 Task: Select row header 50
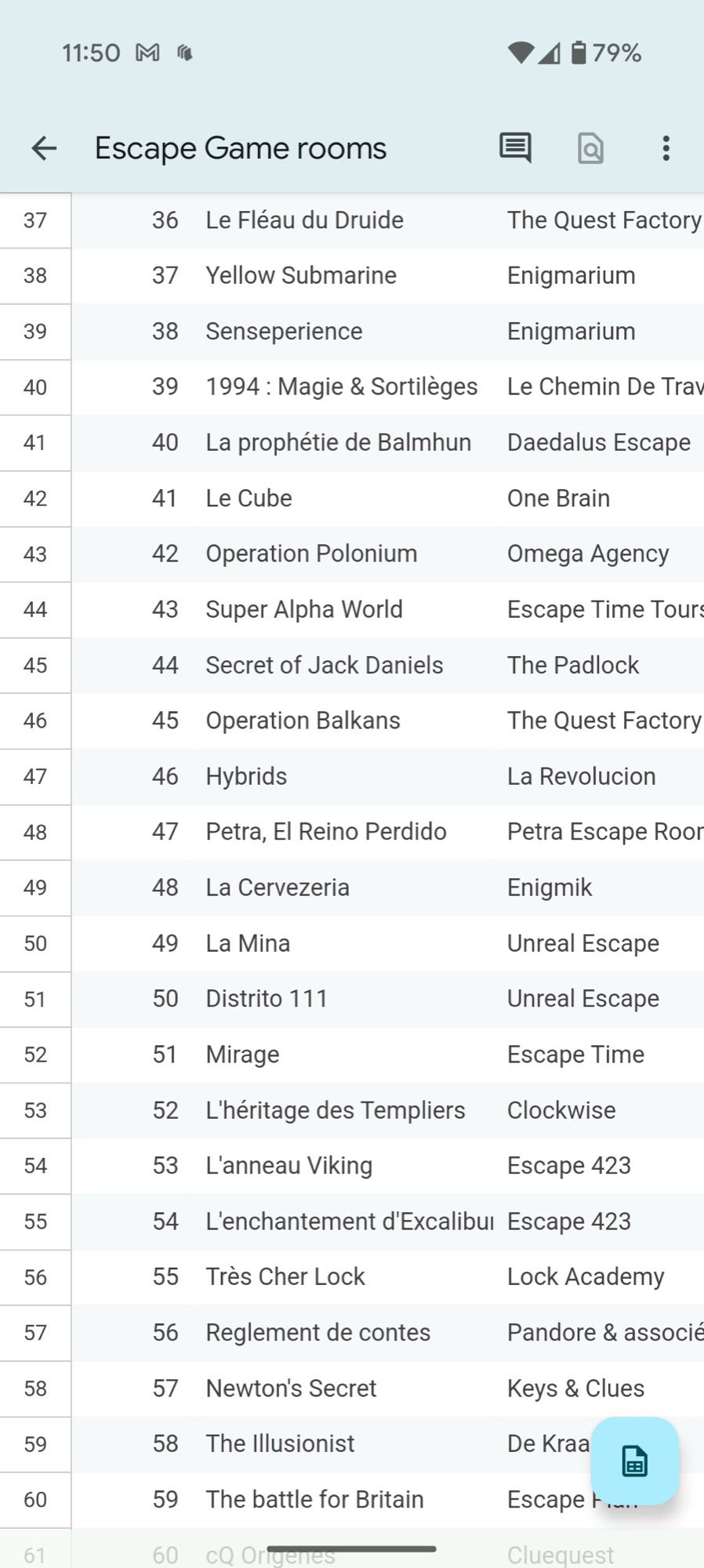pos(35,944)
